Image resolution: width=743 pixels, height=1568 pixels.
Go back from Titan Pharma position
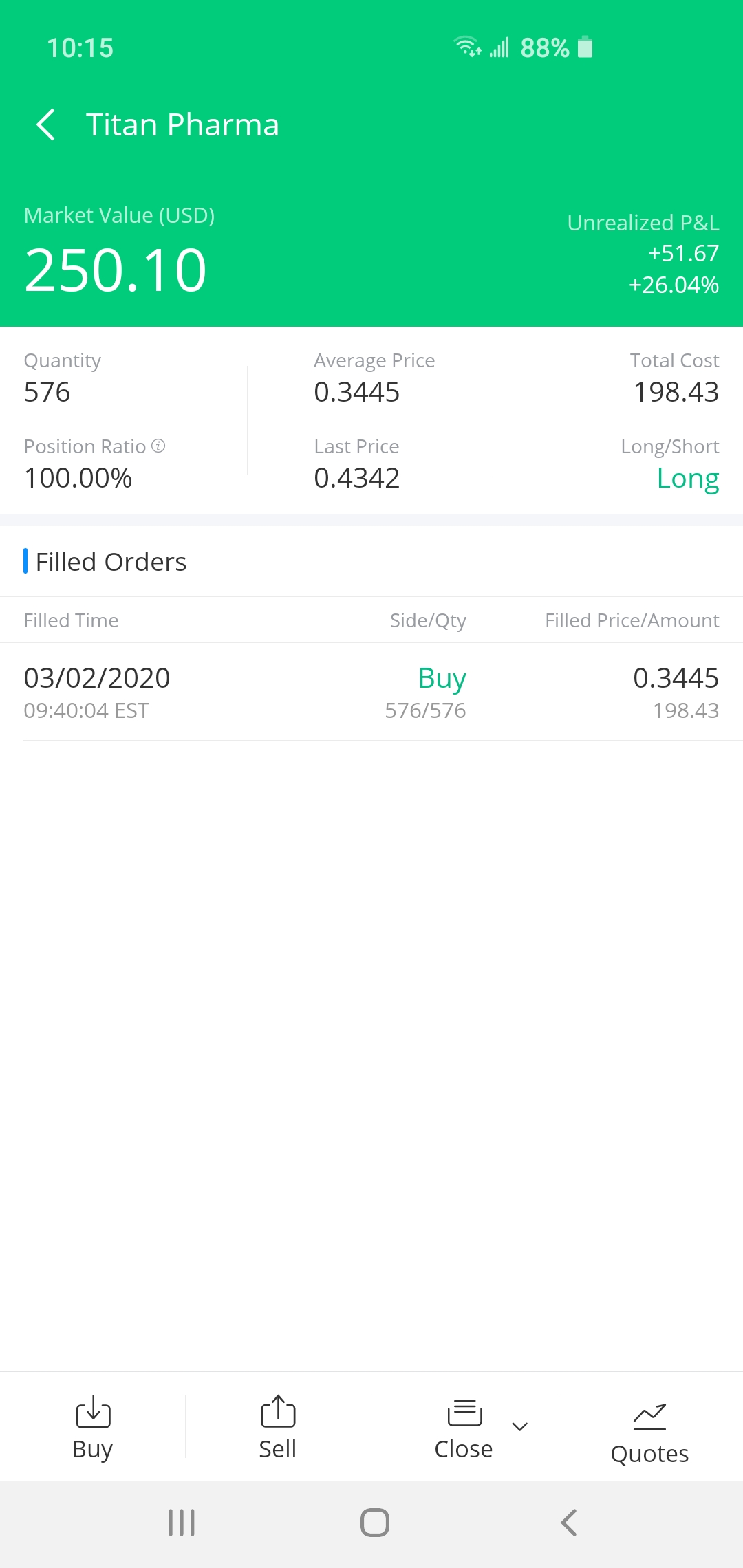pyautogui.click(x=46, y=125)
